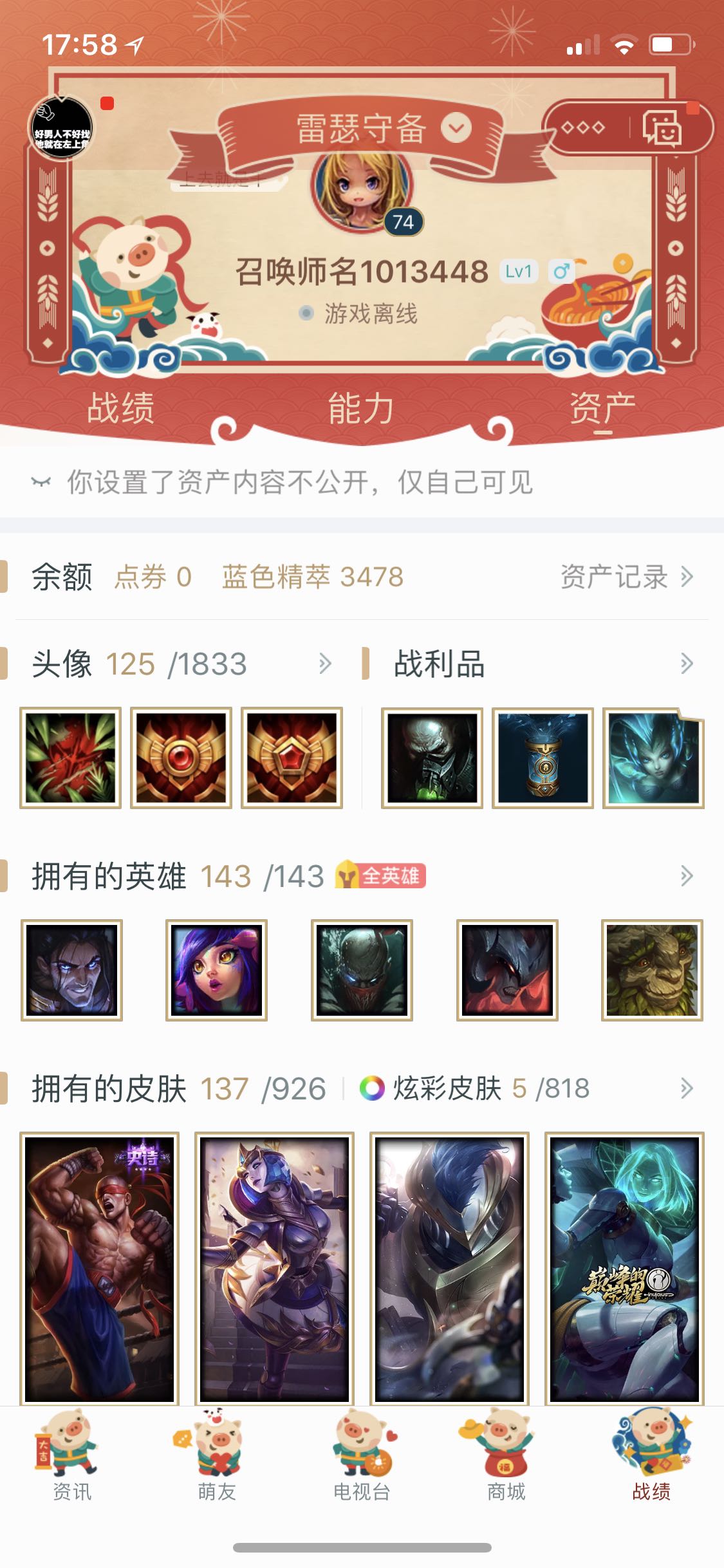Open the three-dot more options menu
724x1568 pixels.
(583, 127)
